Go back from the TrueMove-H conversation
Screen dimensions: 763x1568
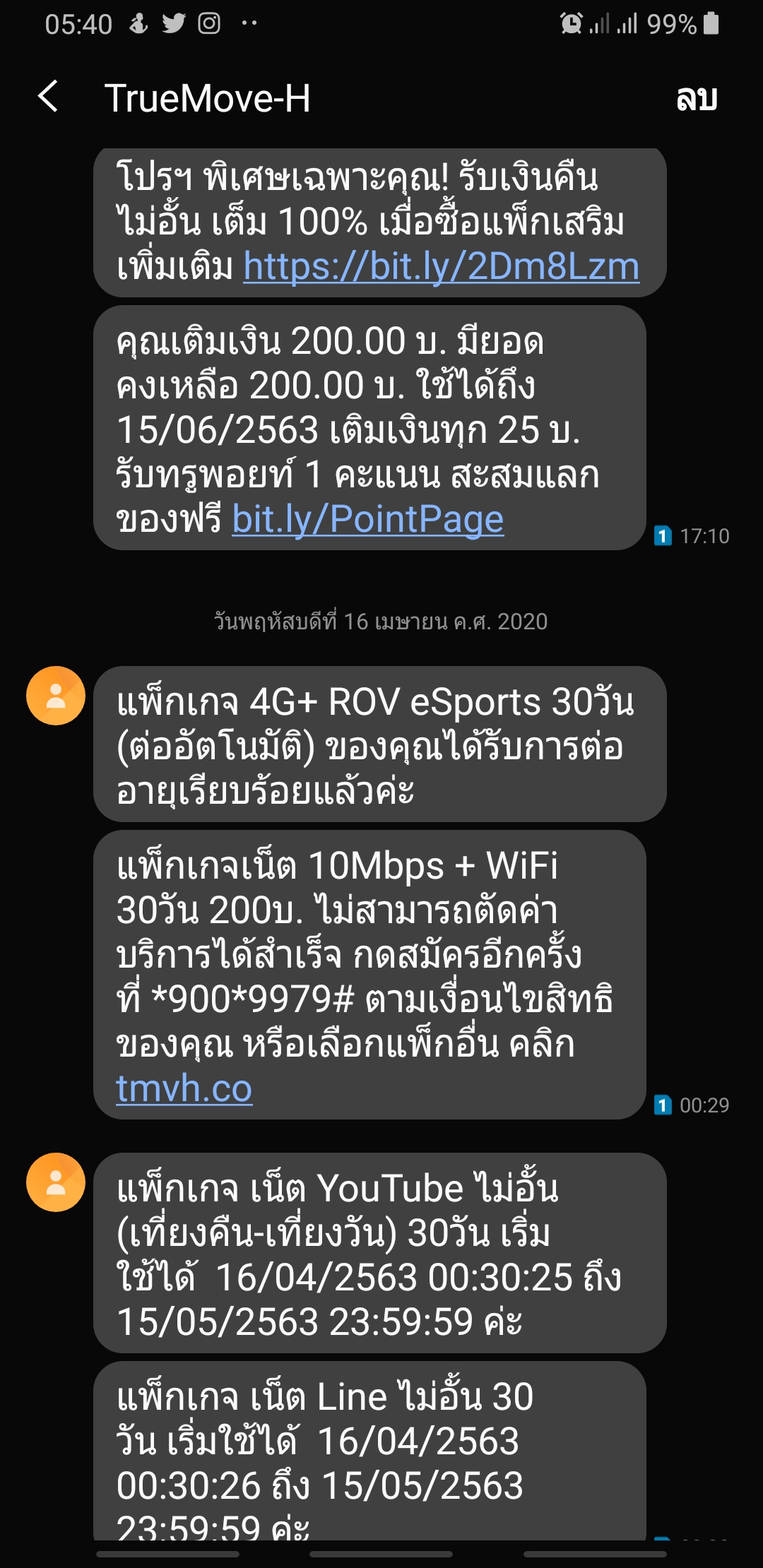click(48, 97)
